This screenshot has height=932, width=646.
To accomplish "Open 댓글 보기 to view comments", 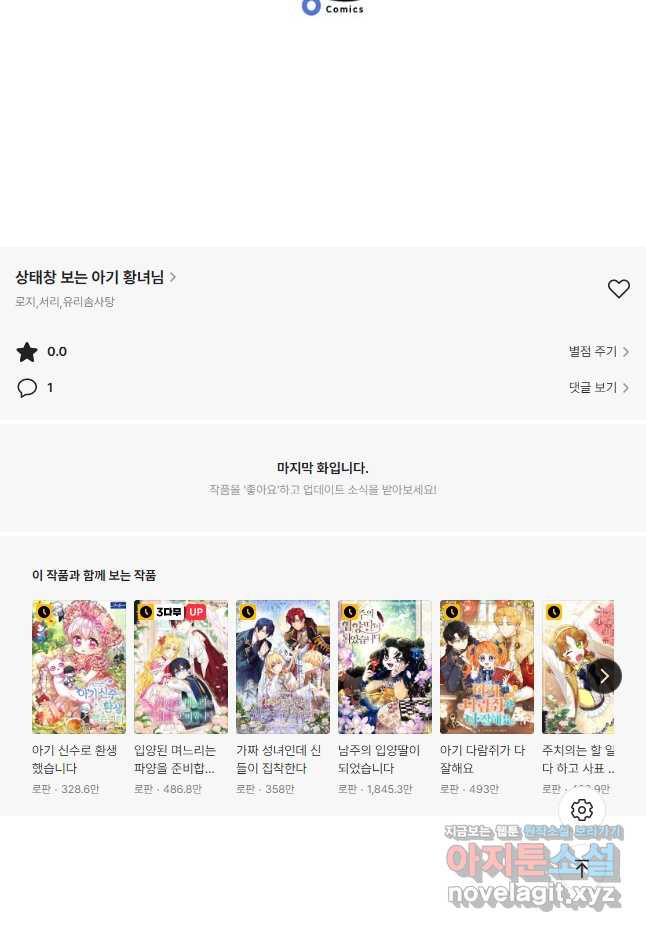I will click(x=598, y=387).
